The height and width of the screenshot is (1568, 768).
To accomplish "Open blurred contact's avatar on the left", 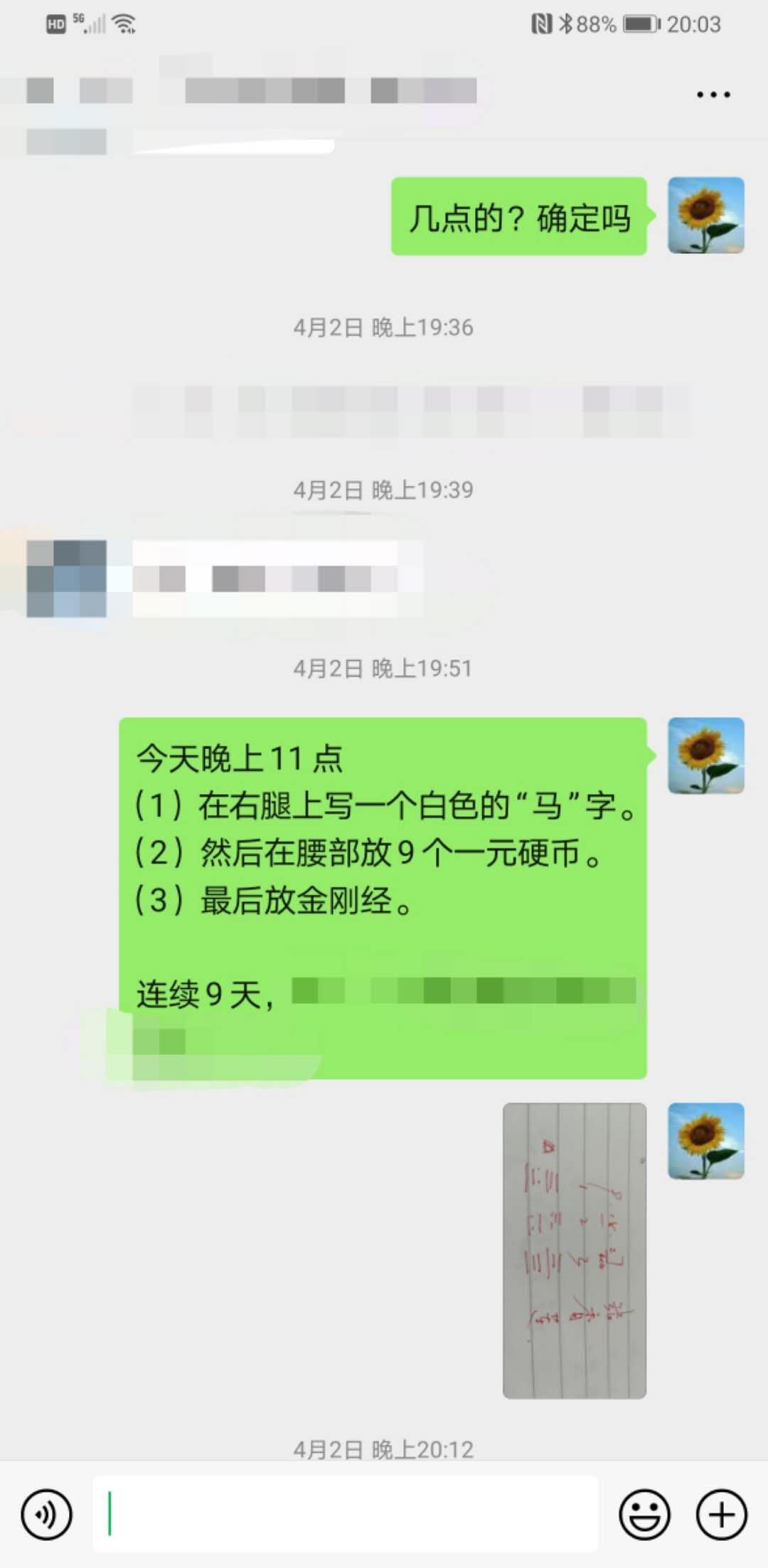I will coord(67,578).
